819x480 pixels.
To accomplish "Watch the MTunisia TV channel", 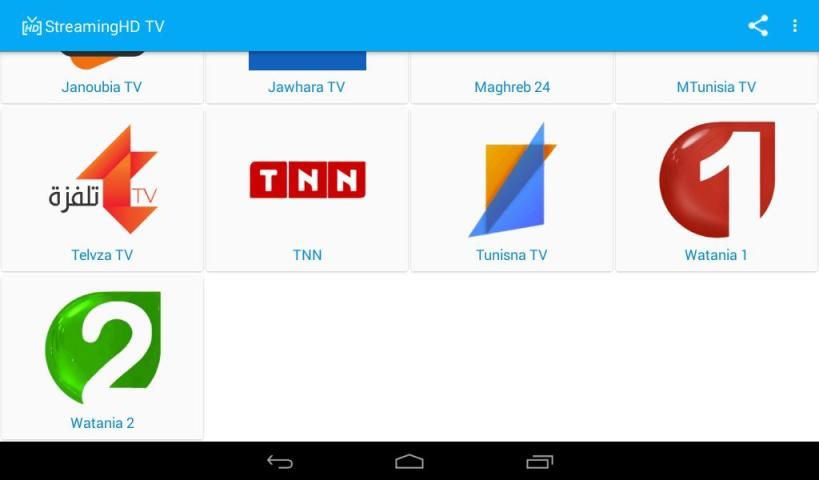I will coord(716,78).
